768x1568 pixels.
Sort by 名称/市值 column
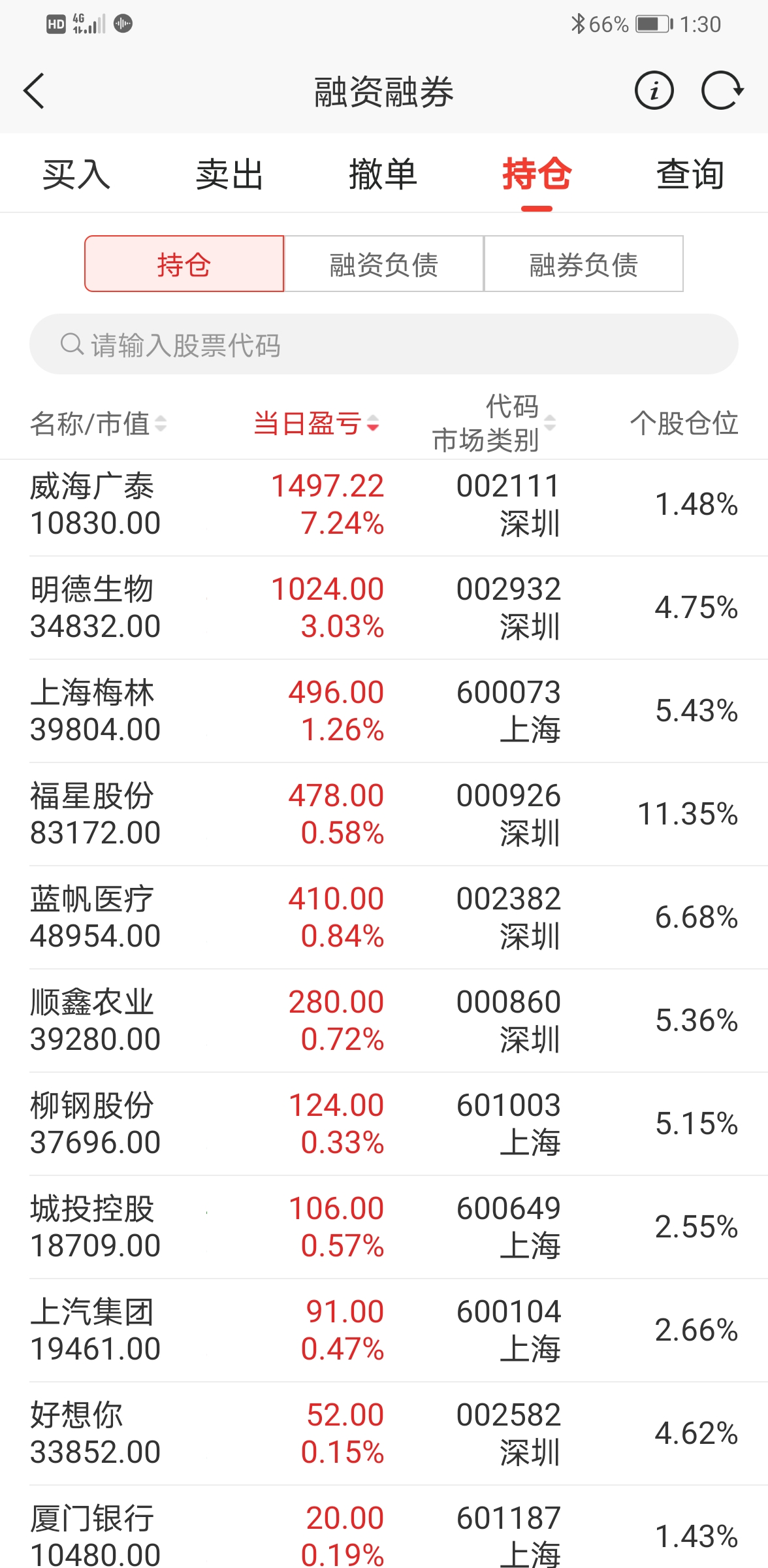[x=98, y=423]
